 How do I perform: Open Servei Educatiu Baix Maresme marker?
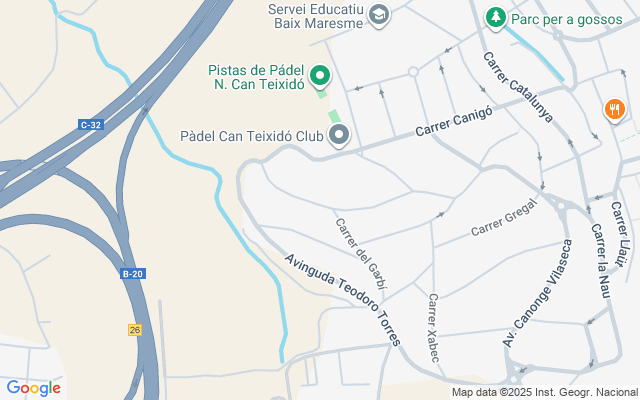click(379, 15)
